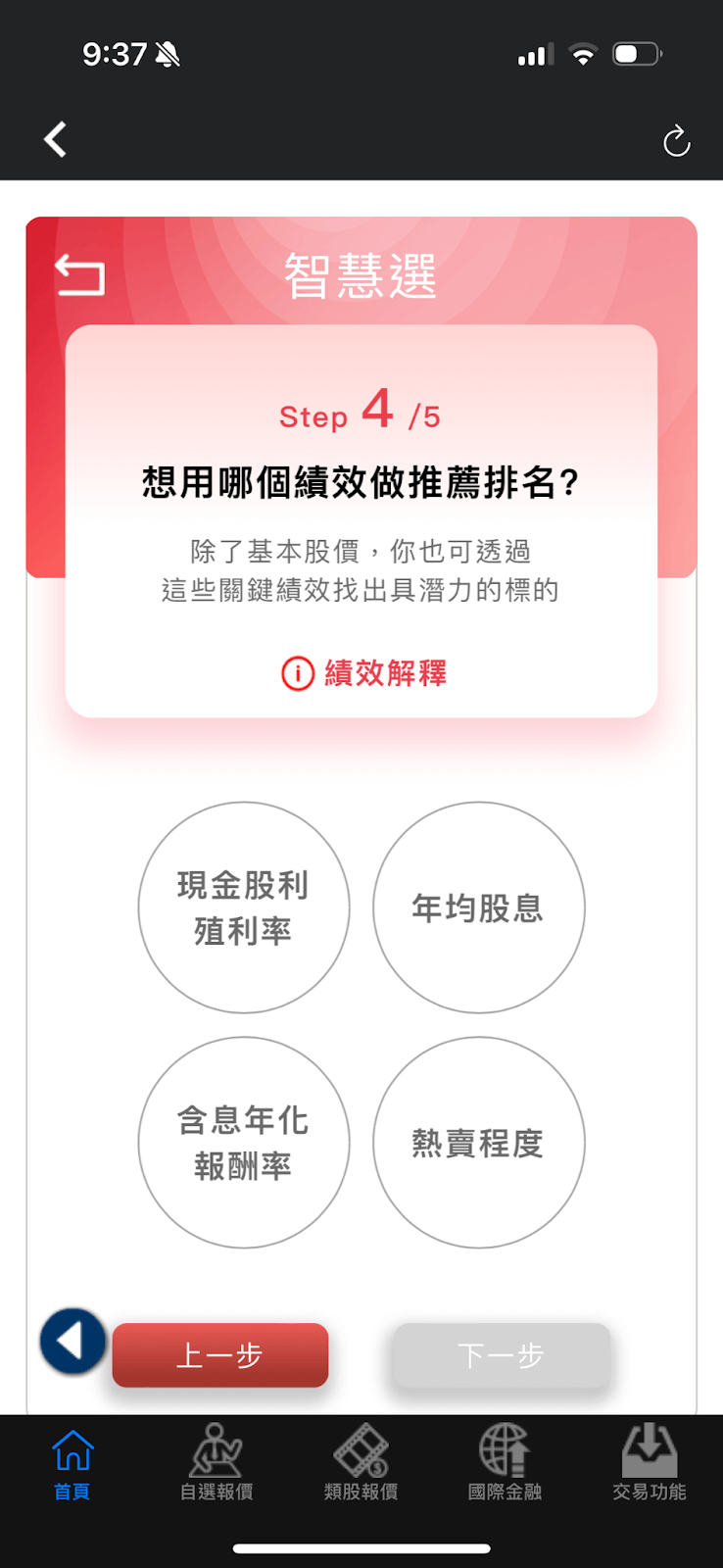The width and height of the screenshot is (723, 1568).
Task: Tap the return arrow beside 智慧選
Action: coord(79,275)
